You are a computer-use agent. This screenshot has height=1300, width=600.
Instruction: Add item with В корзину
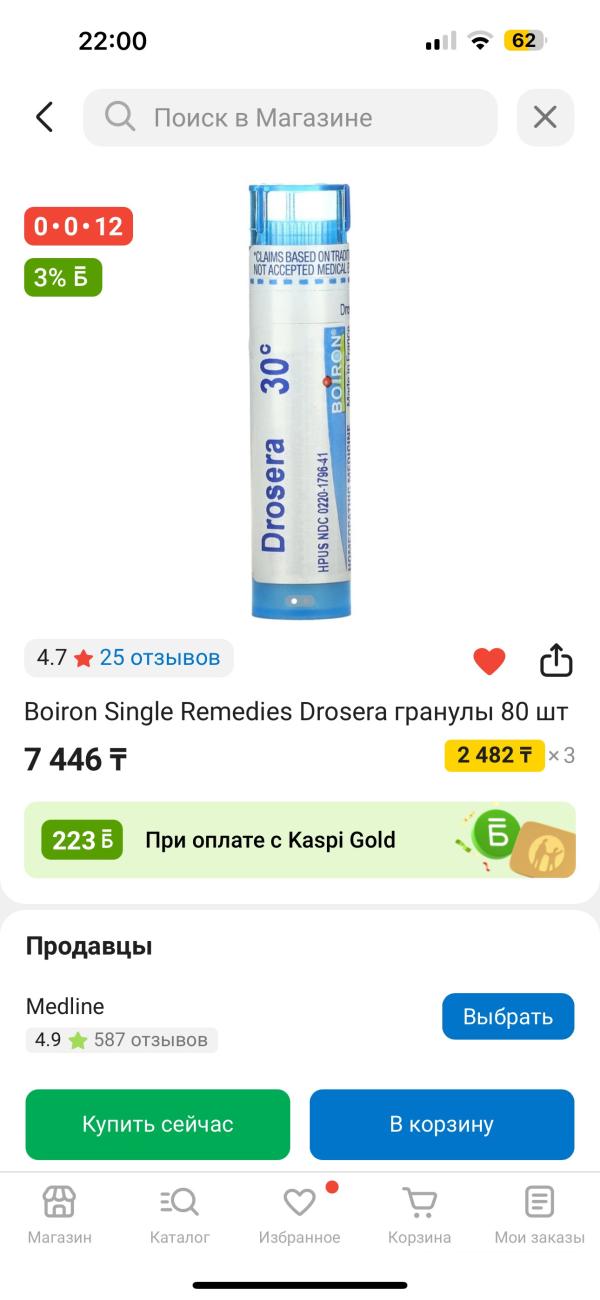point(441,1124)
